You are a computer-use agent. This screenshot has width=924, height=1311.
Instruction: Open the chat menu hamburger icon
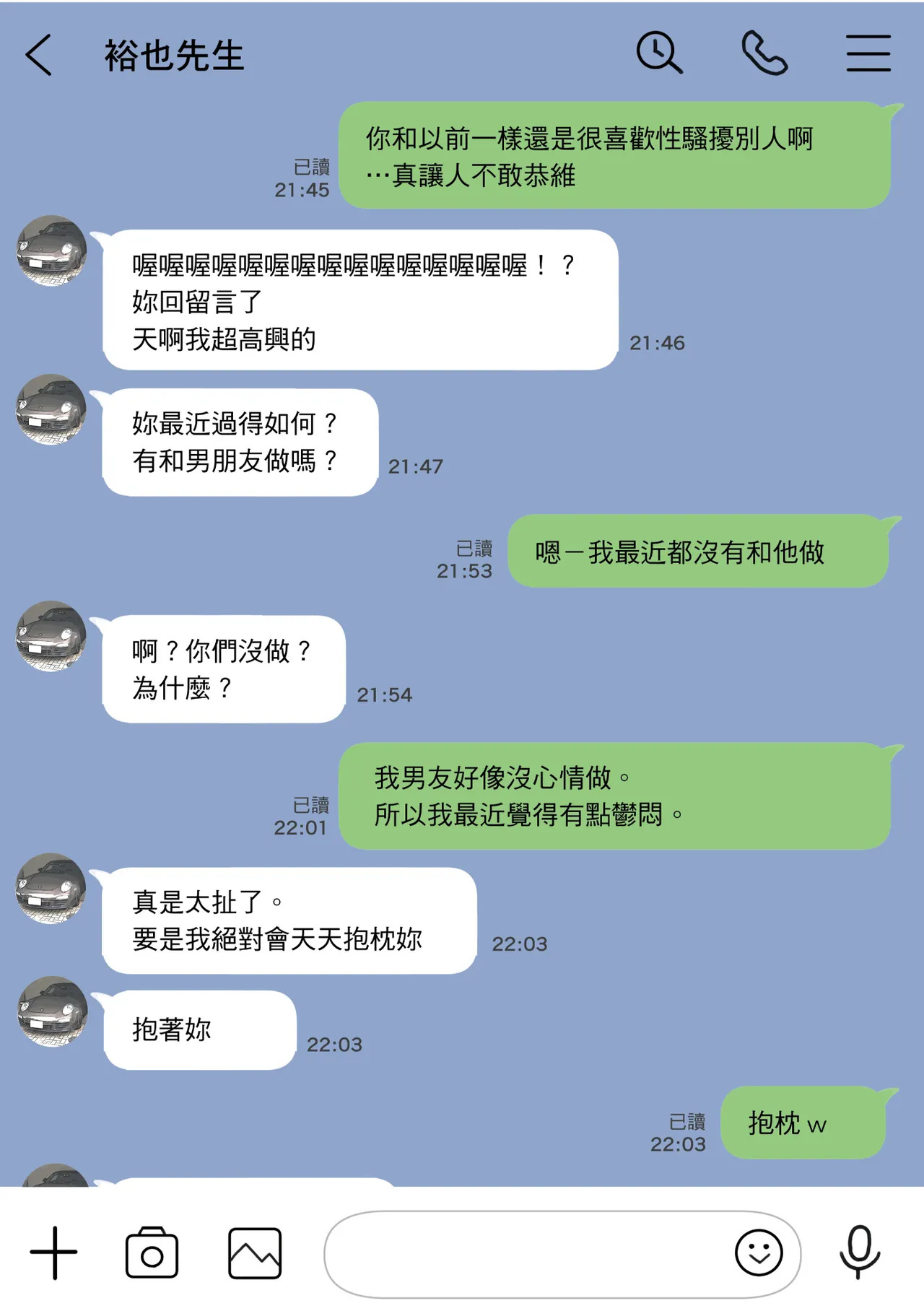(868, 53)
